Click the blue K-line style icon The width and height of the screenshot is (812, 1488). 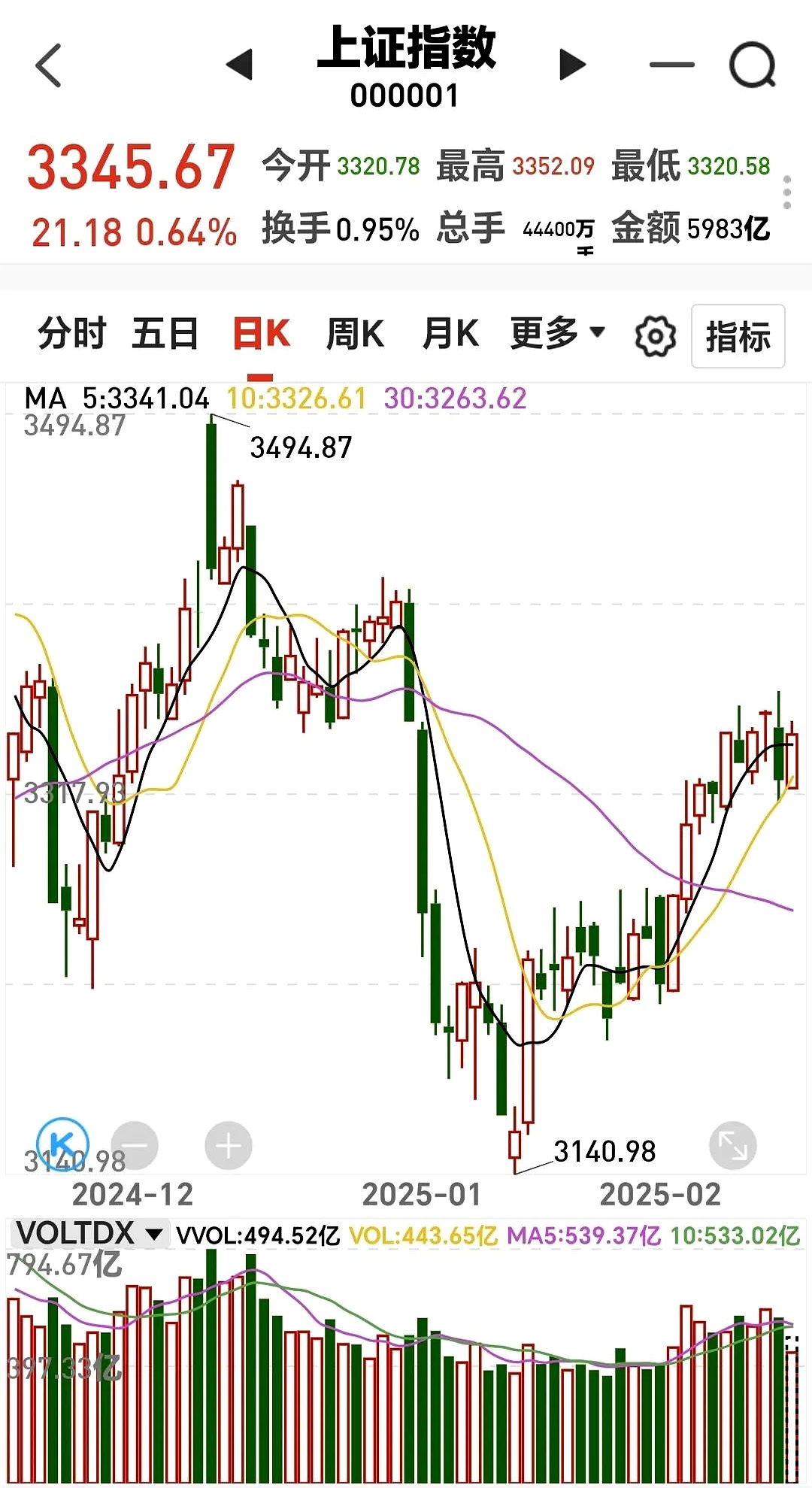click(62, 1145)
